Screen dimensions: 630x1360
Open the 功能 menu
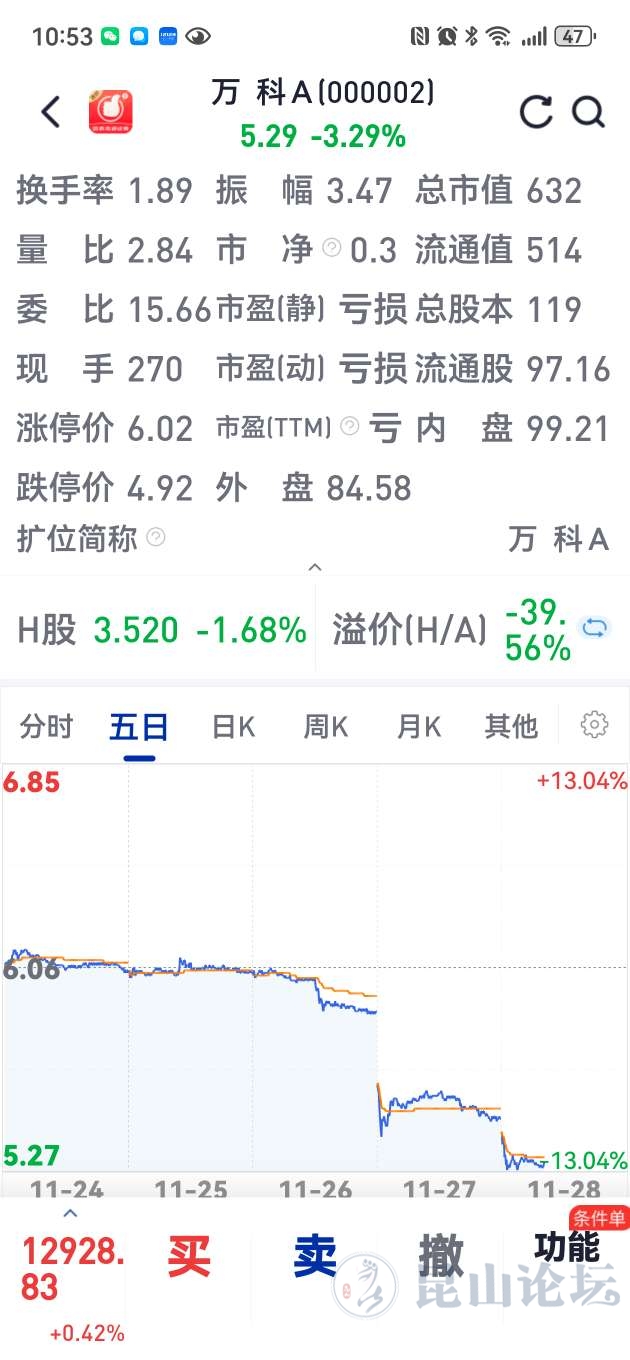tap(567, 1248)
